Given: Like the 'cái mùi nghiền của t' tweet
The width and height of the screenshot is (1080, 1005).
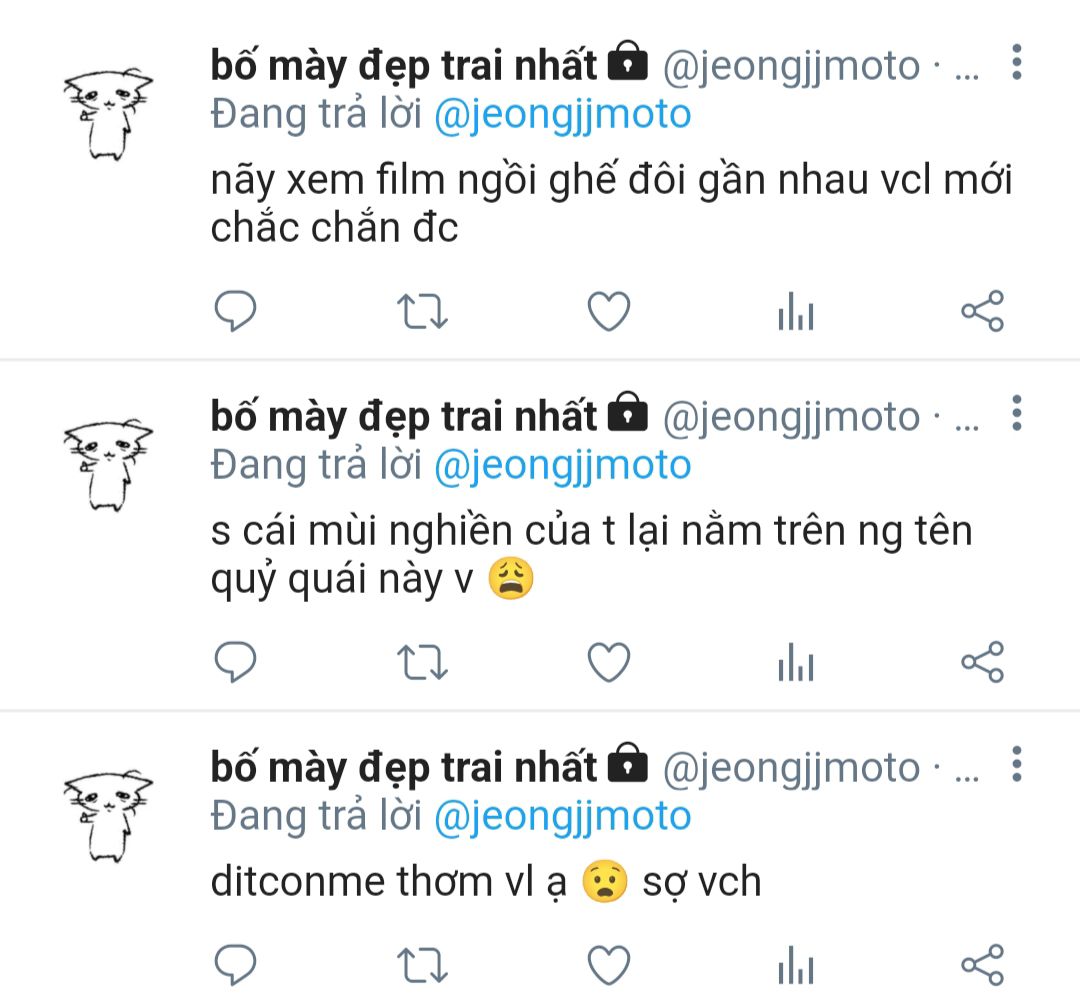Looking at the screenshot, I should tap(608, 663).
